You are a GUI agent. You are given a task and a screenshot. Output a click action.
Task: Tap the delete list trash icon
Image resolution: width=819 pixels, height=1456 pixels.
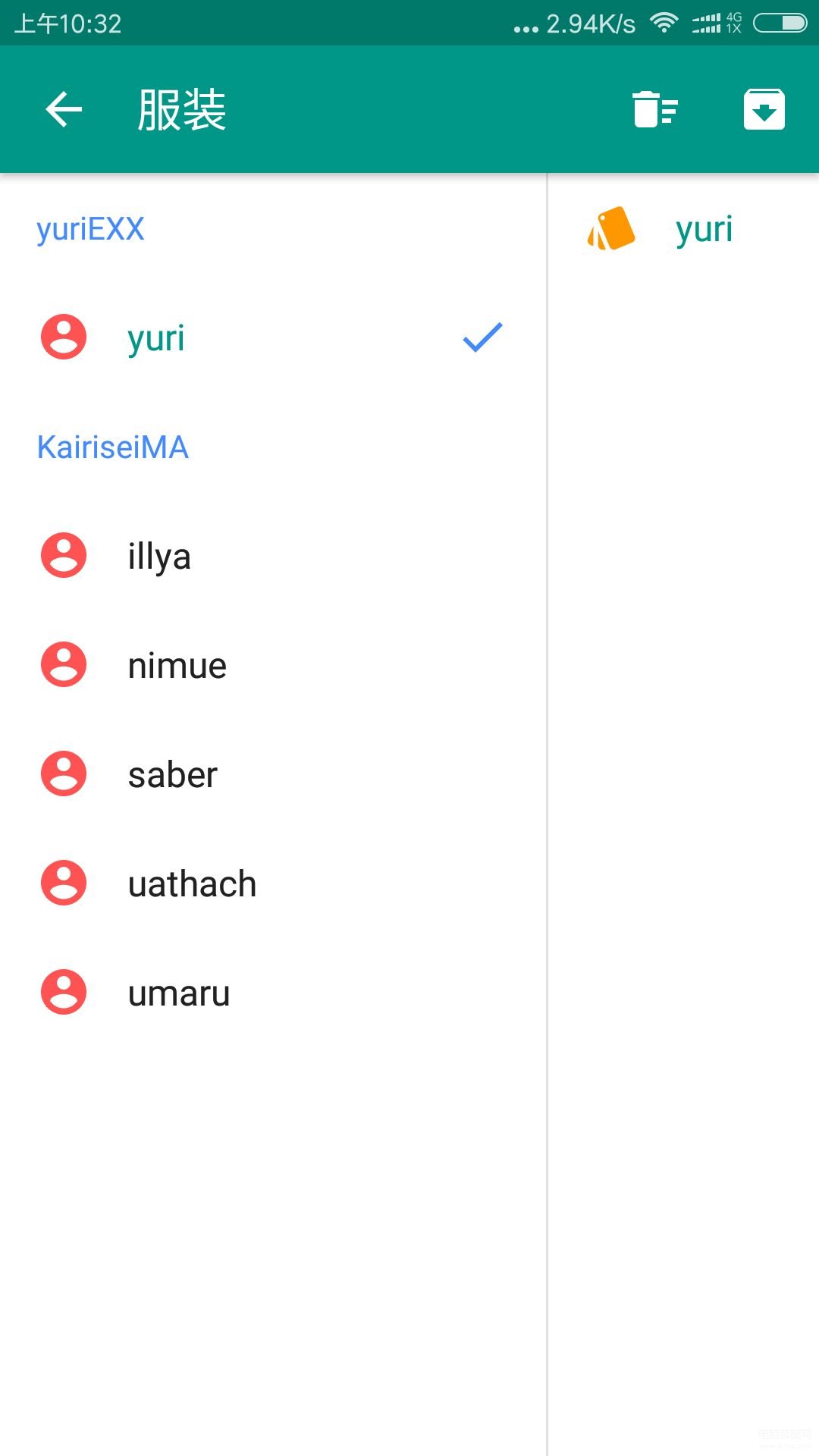(655, 109)
